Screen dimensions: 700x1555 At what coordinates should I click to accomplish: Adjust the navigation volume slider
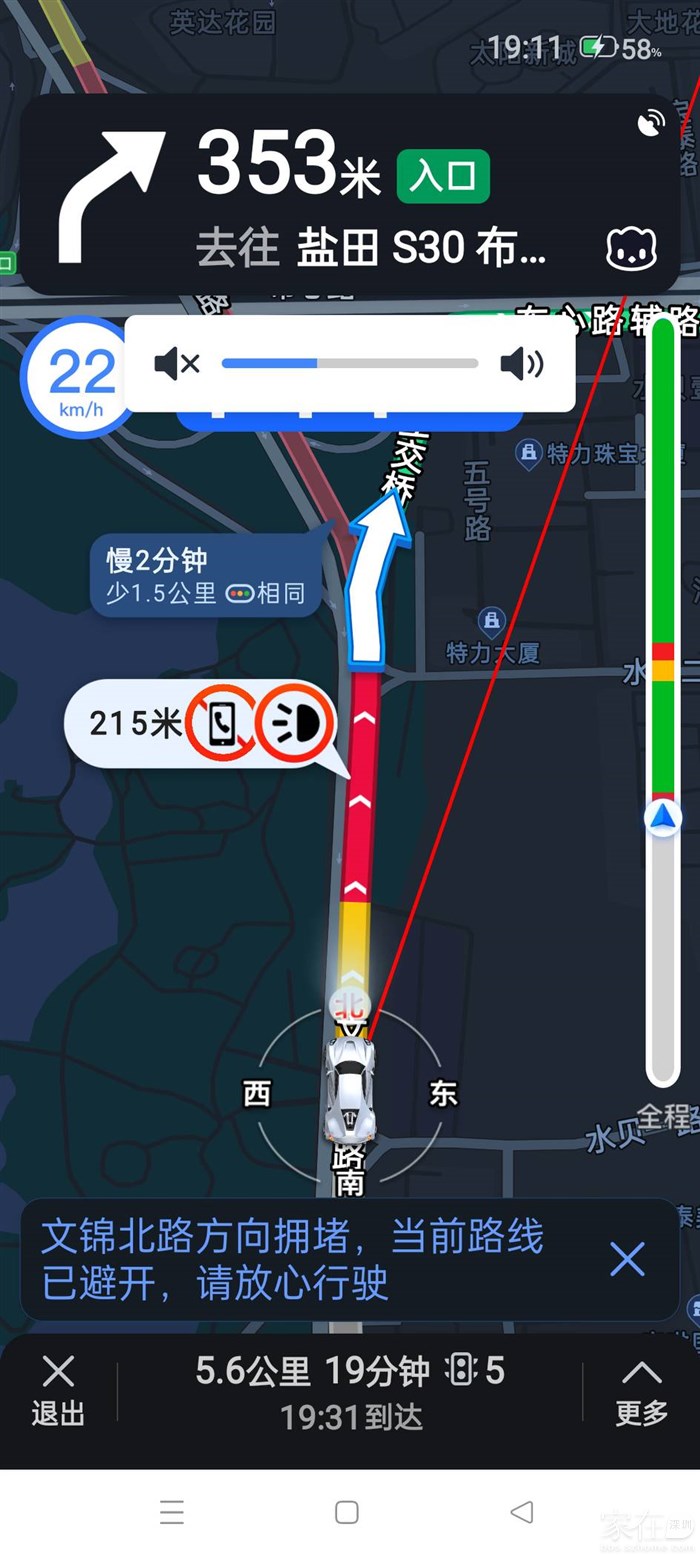click(x=349, y=364)
